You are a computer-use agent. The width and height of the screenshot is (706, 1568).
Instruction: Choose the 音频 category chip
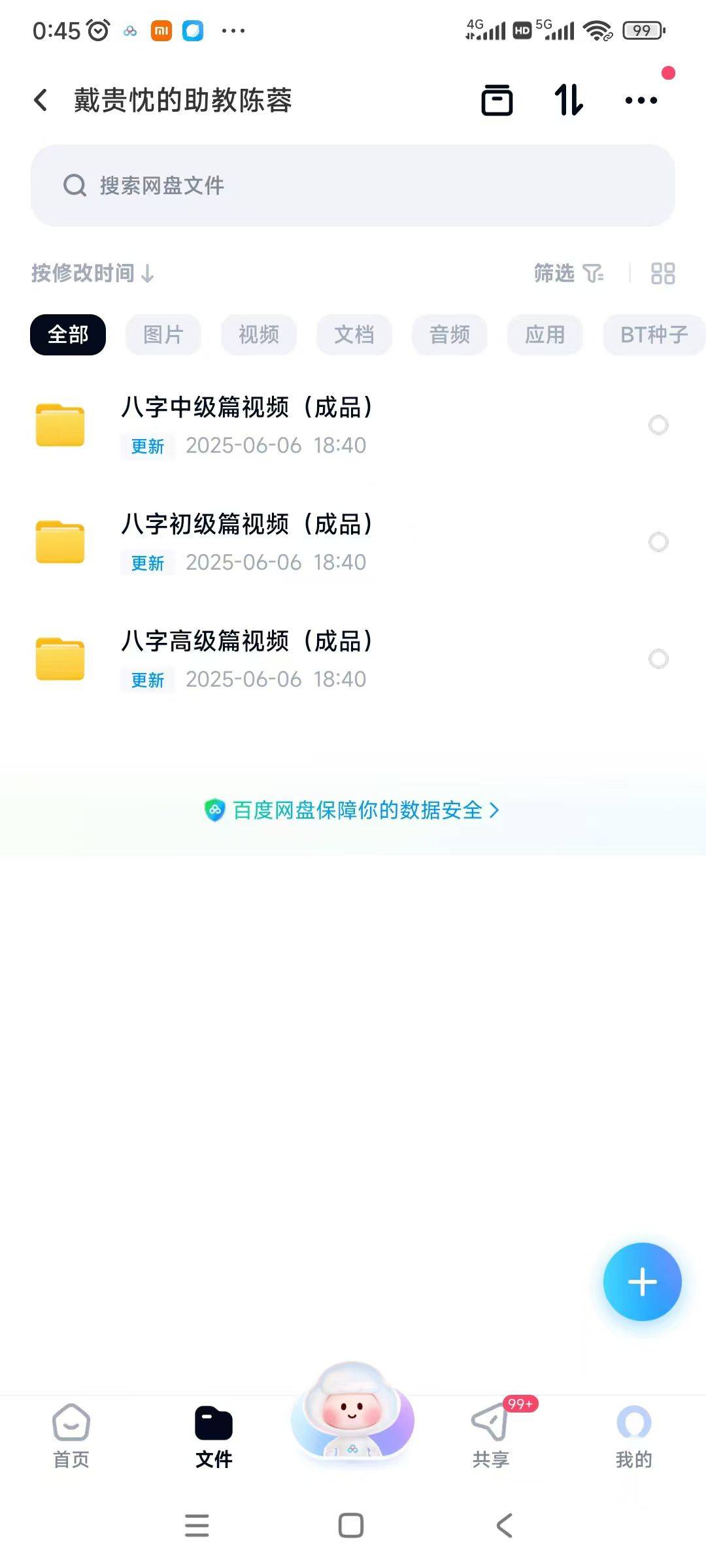[x=449, y=335]
